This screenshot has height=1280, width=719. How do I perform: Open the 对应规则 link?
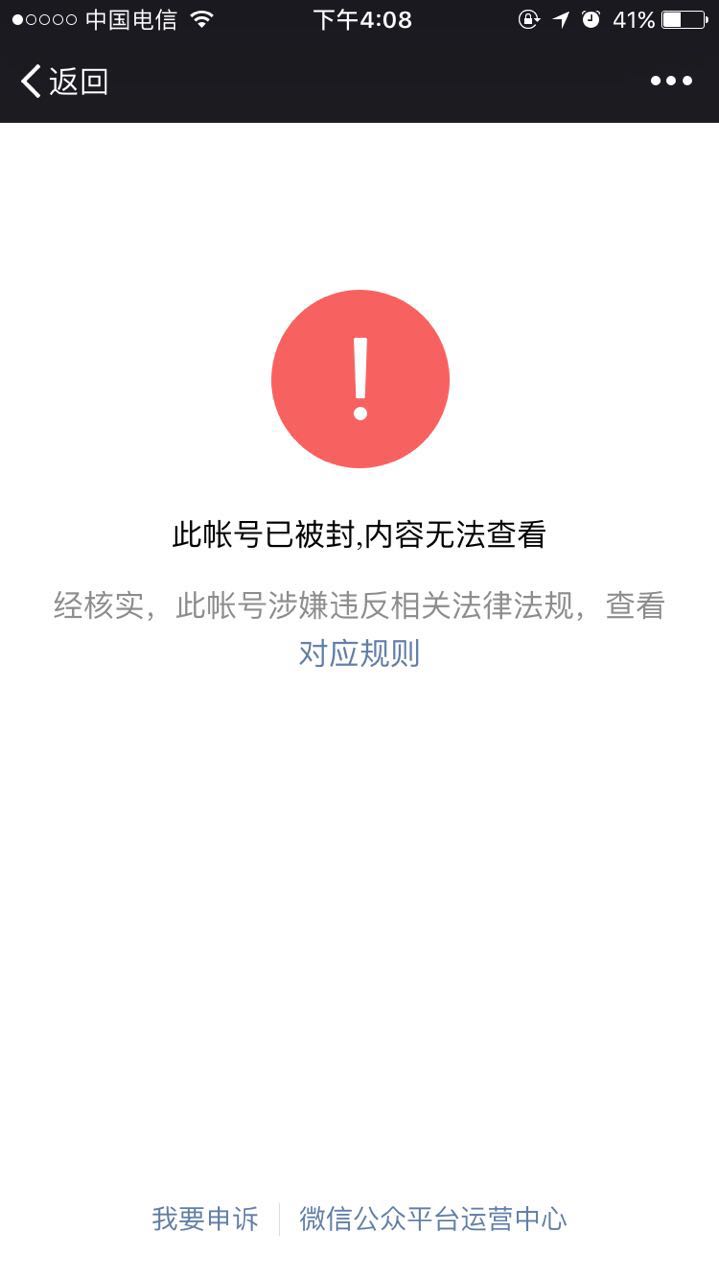click(x=359, y=654)
